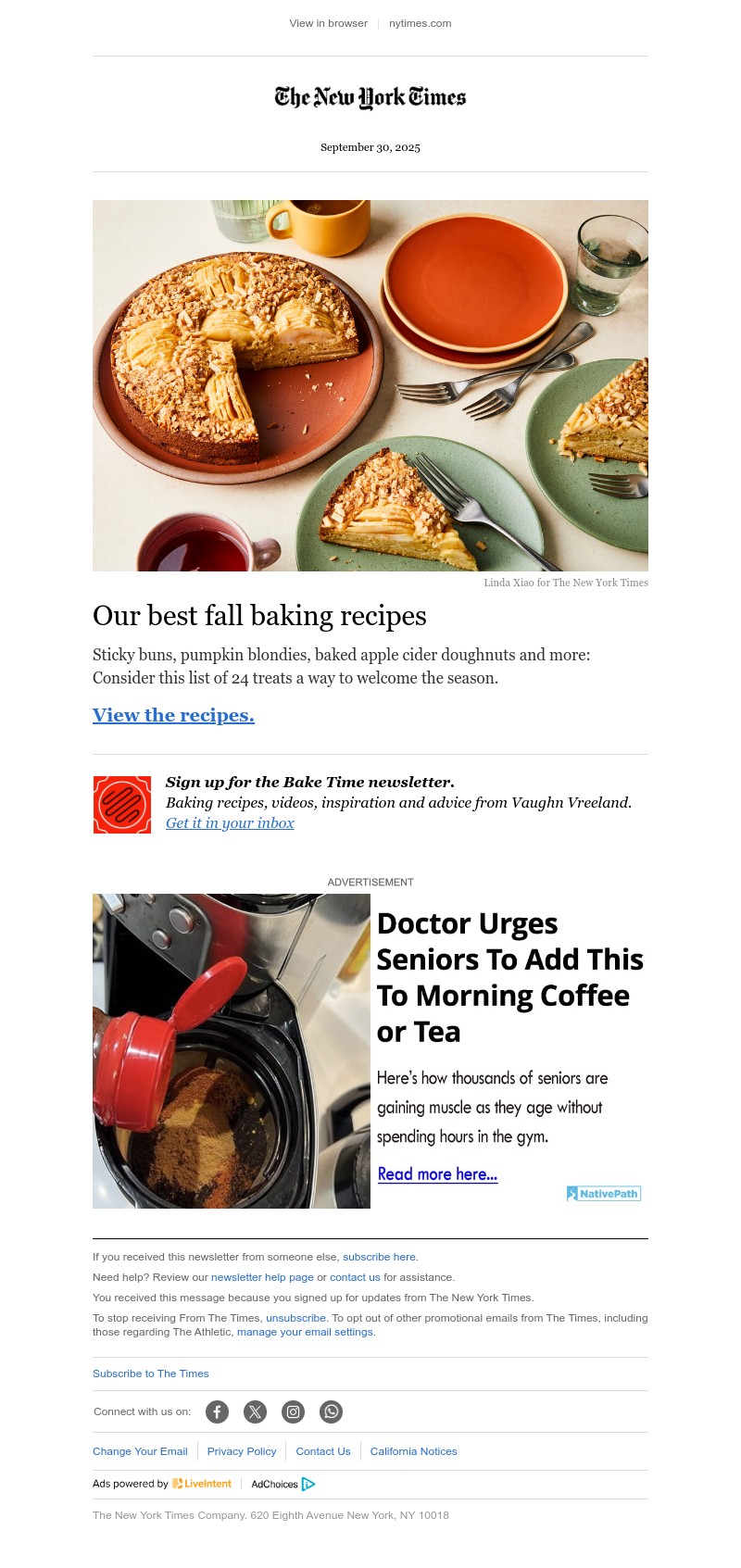Click Subscribe to The Times

[150, 1374]
